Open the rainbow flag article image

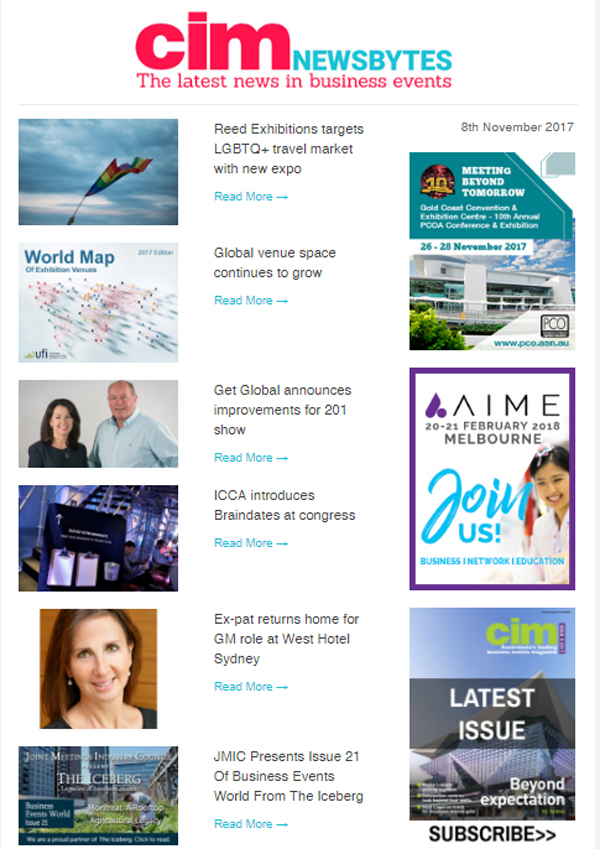click(98, 172)
